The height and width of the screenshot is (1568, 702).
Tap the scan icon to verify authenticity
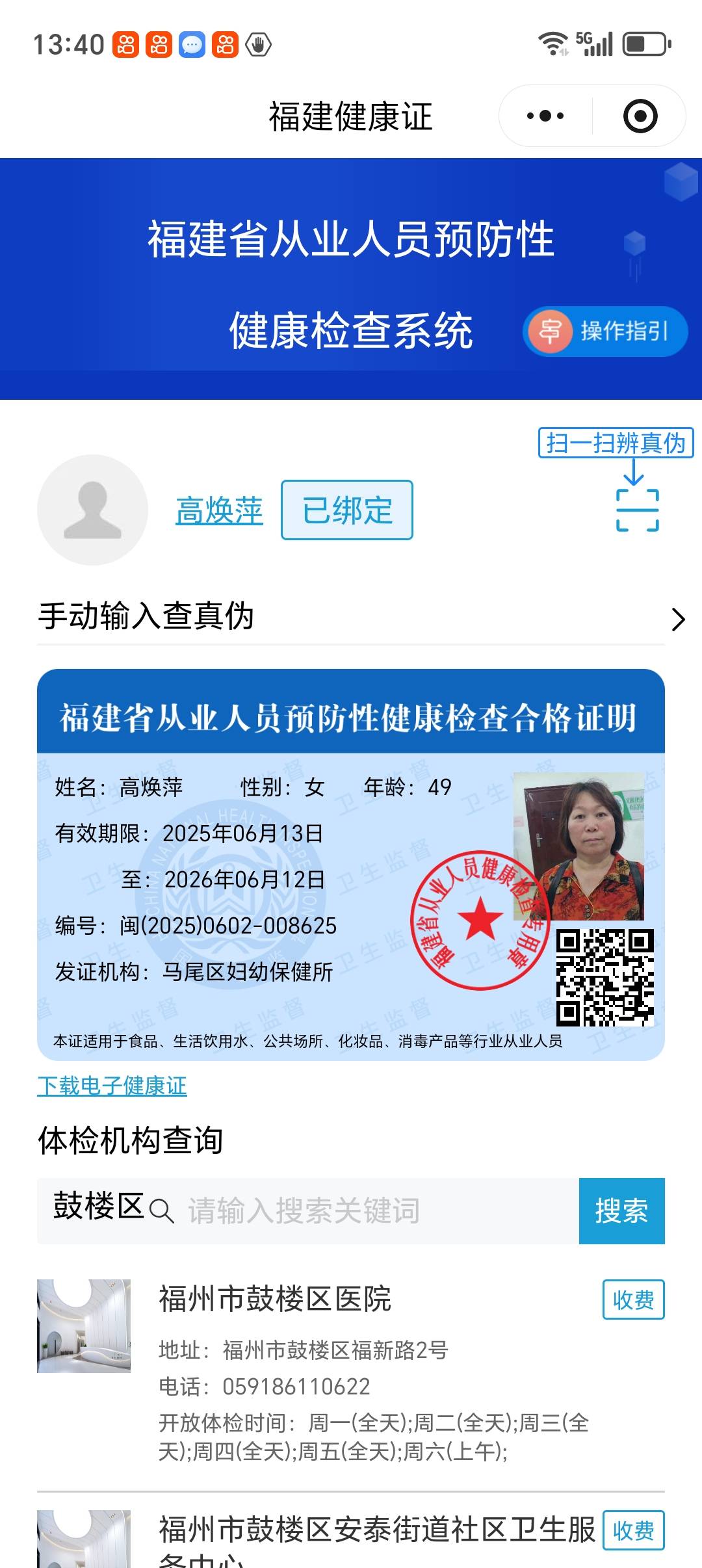637,510
